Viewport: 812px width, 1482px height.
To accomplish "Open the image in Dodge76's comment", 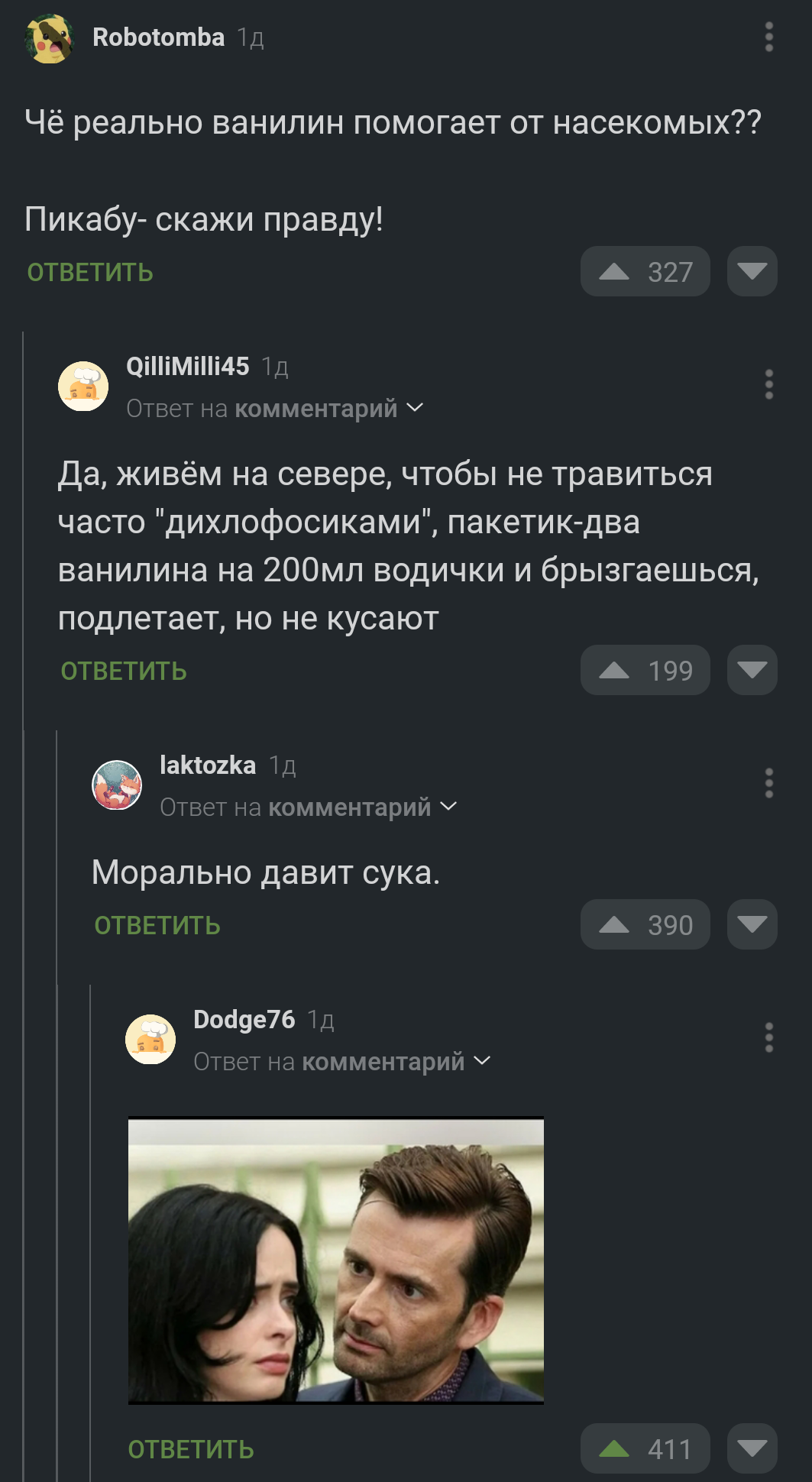I will coord(336,1260).
